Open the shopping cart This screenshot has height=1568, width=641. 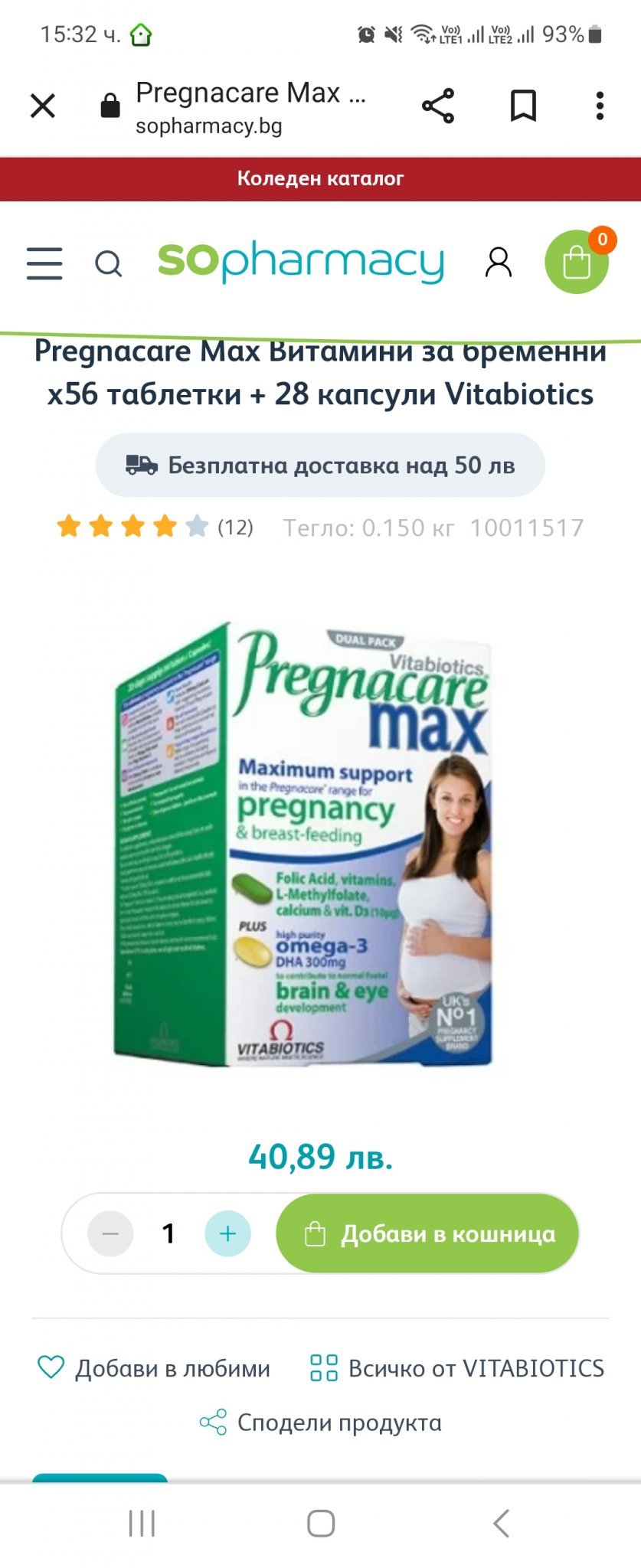[577, 263]
